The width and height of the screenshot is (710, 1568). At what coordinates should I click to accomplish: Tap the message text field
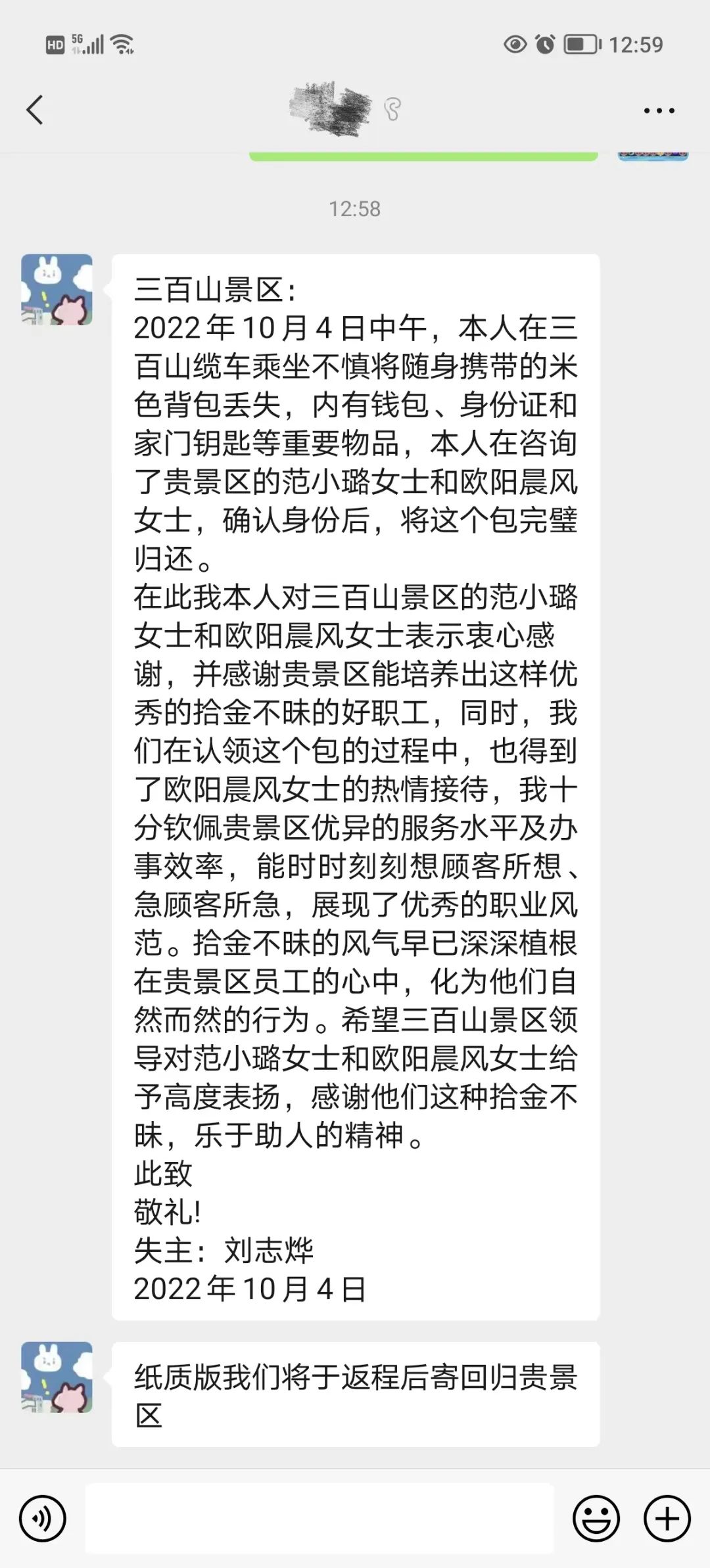click(x=319, y=1519)
